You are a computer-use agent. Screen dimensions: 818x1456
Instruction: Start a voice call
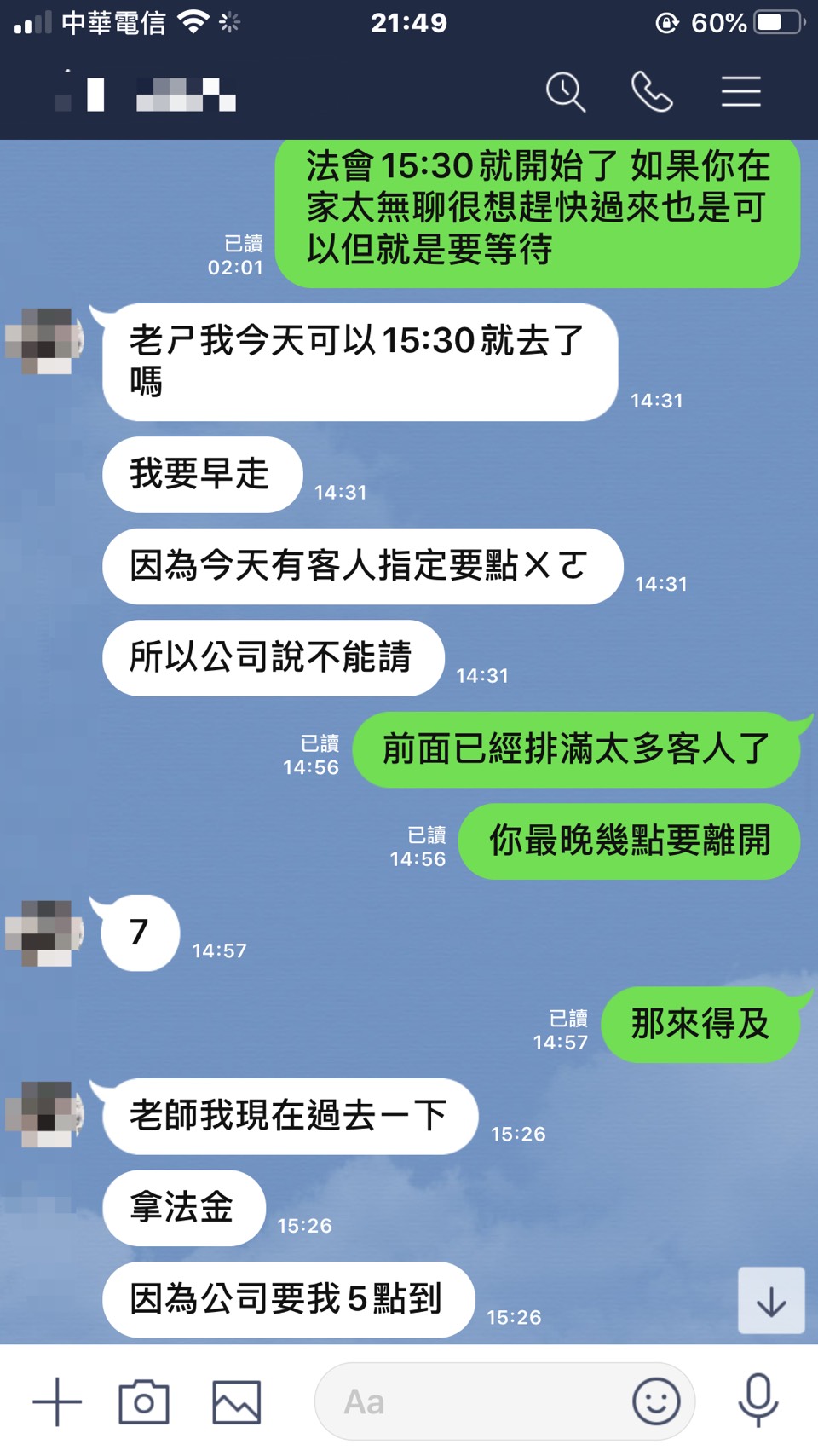click(652, 92)
